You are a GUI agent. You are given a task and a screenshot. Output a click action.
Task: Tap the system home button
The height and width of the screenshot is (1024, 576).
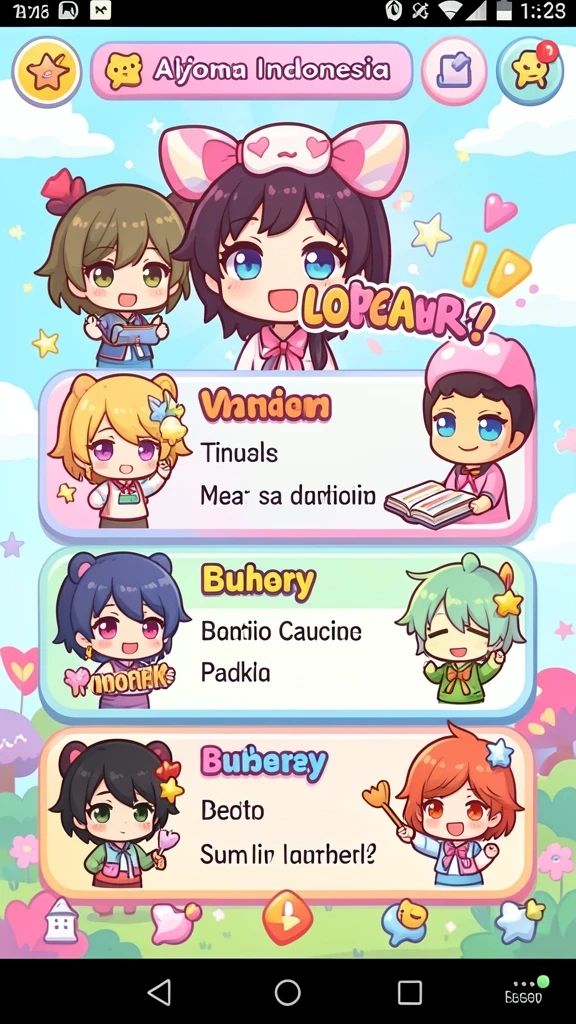pyautogui.click(x=287, y=992)
